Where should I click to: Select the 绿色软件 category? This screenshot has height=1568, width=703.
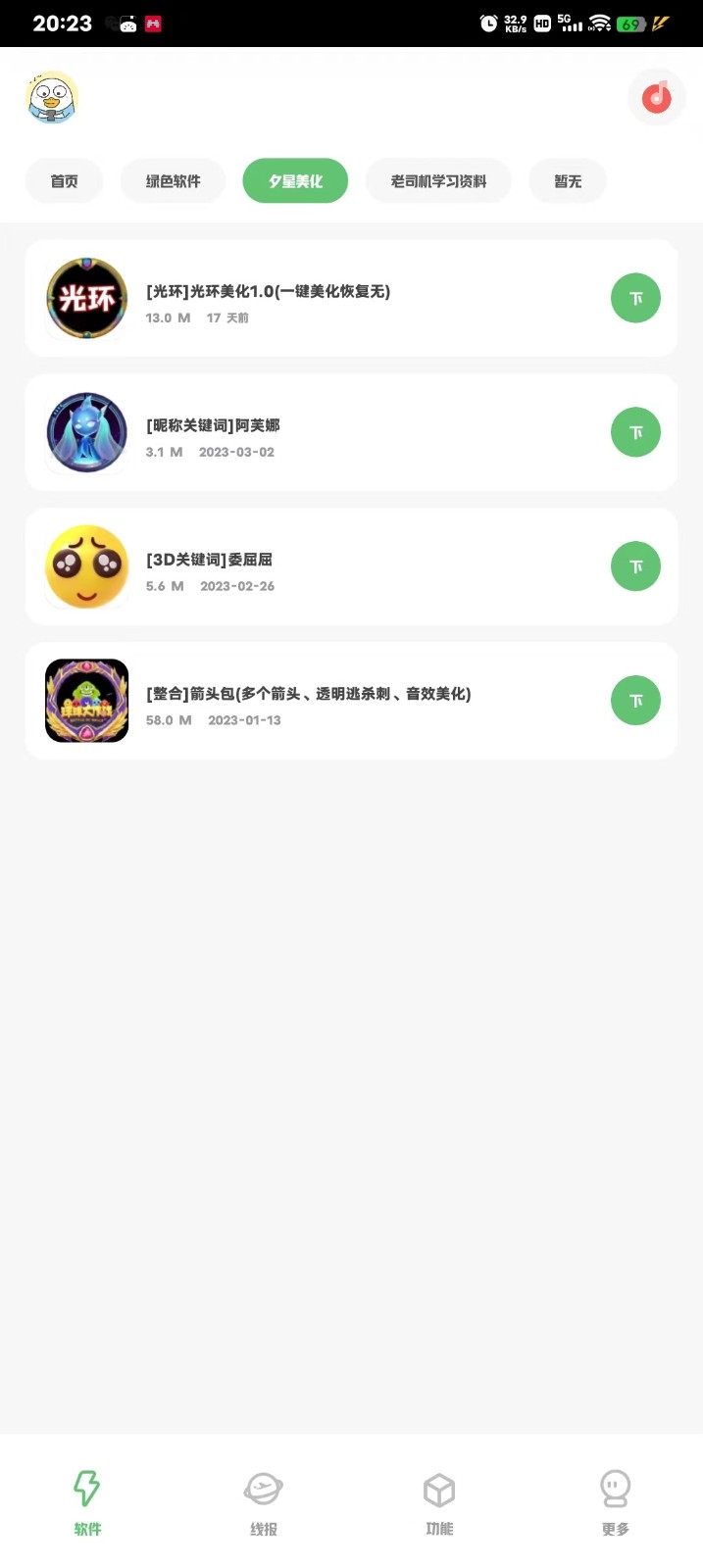[173, 181]
